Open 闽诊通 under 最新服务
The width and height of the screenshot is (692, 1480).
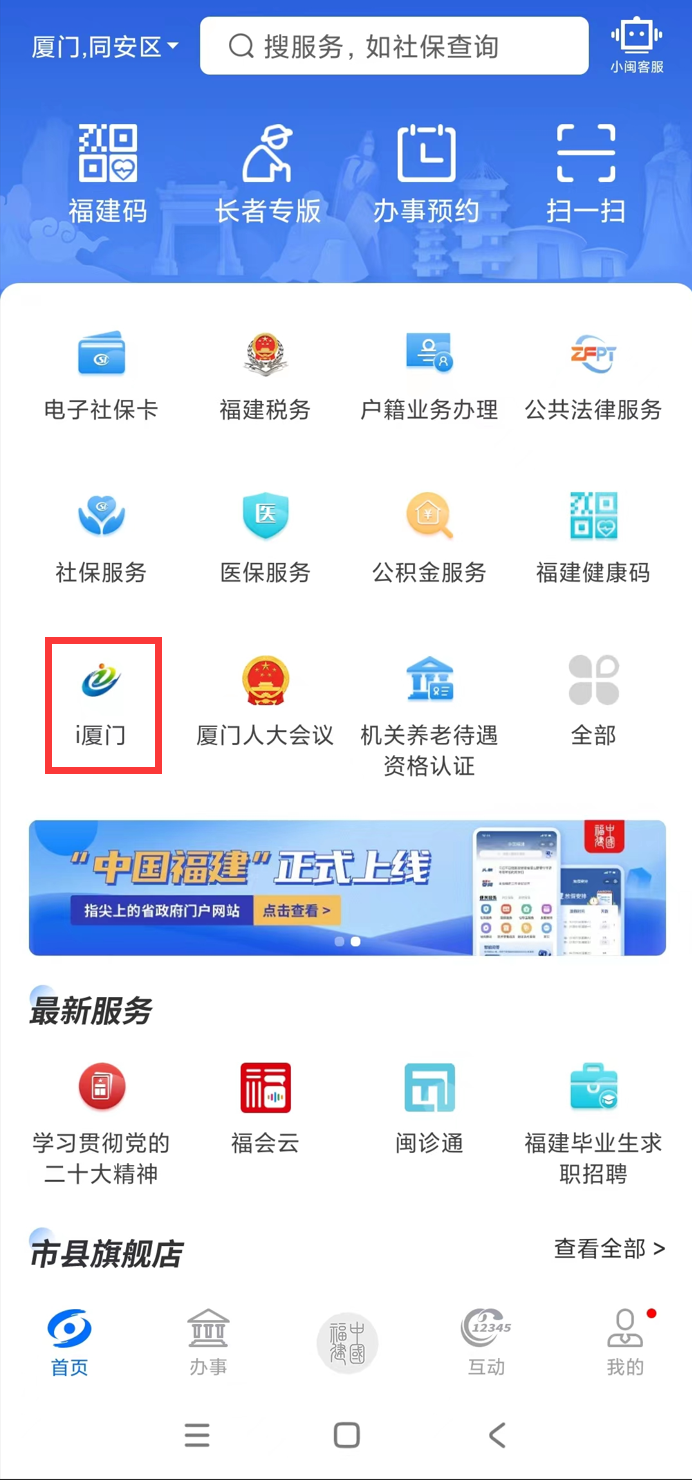(429, 1109)
